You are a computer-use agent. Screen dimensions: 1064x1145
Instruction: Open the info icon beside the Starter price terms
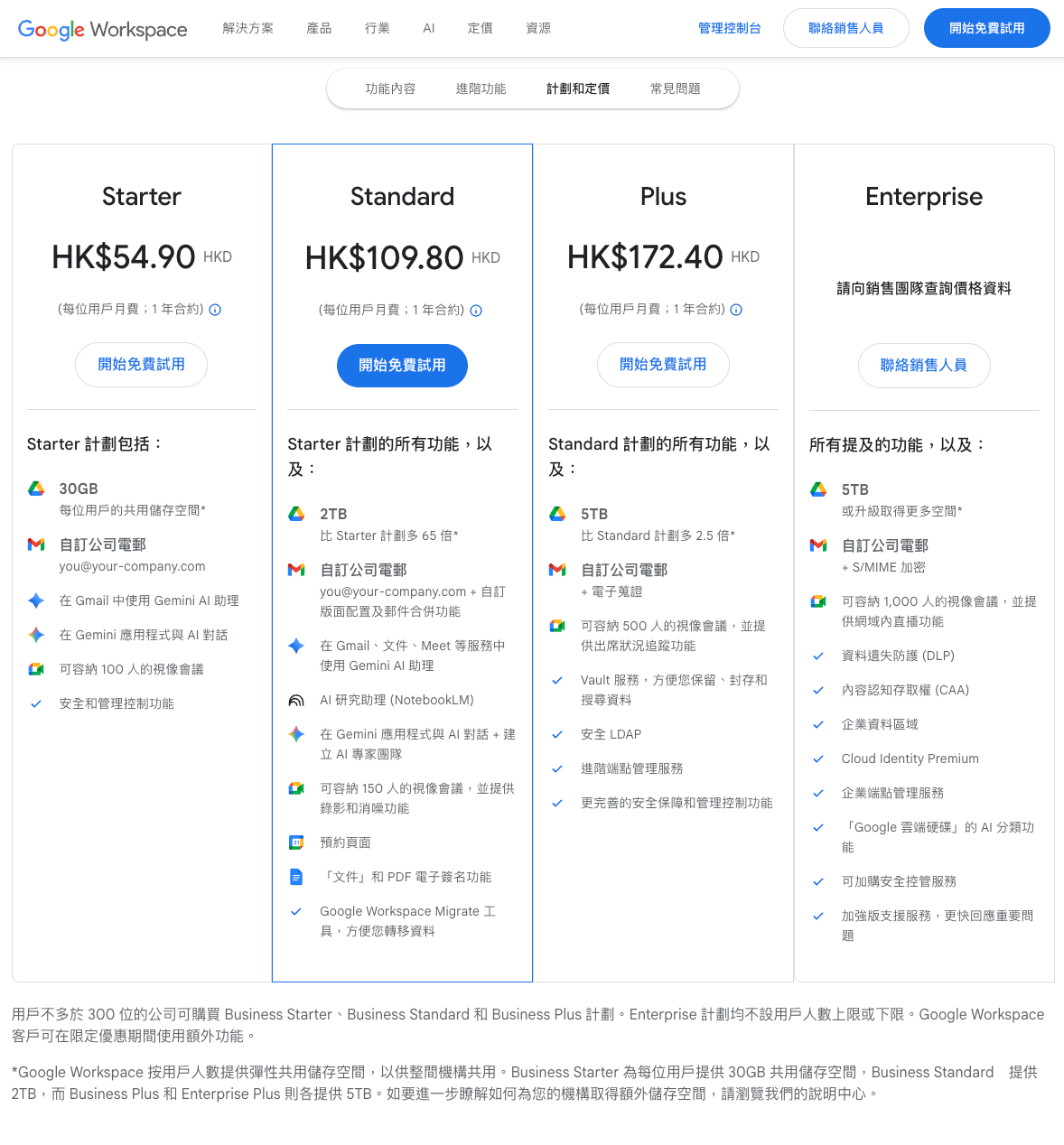[215, 310]
